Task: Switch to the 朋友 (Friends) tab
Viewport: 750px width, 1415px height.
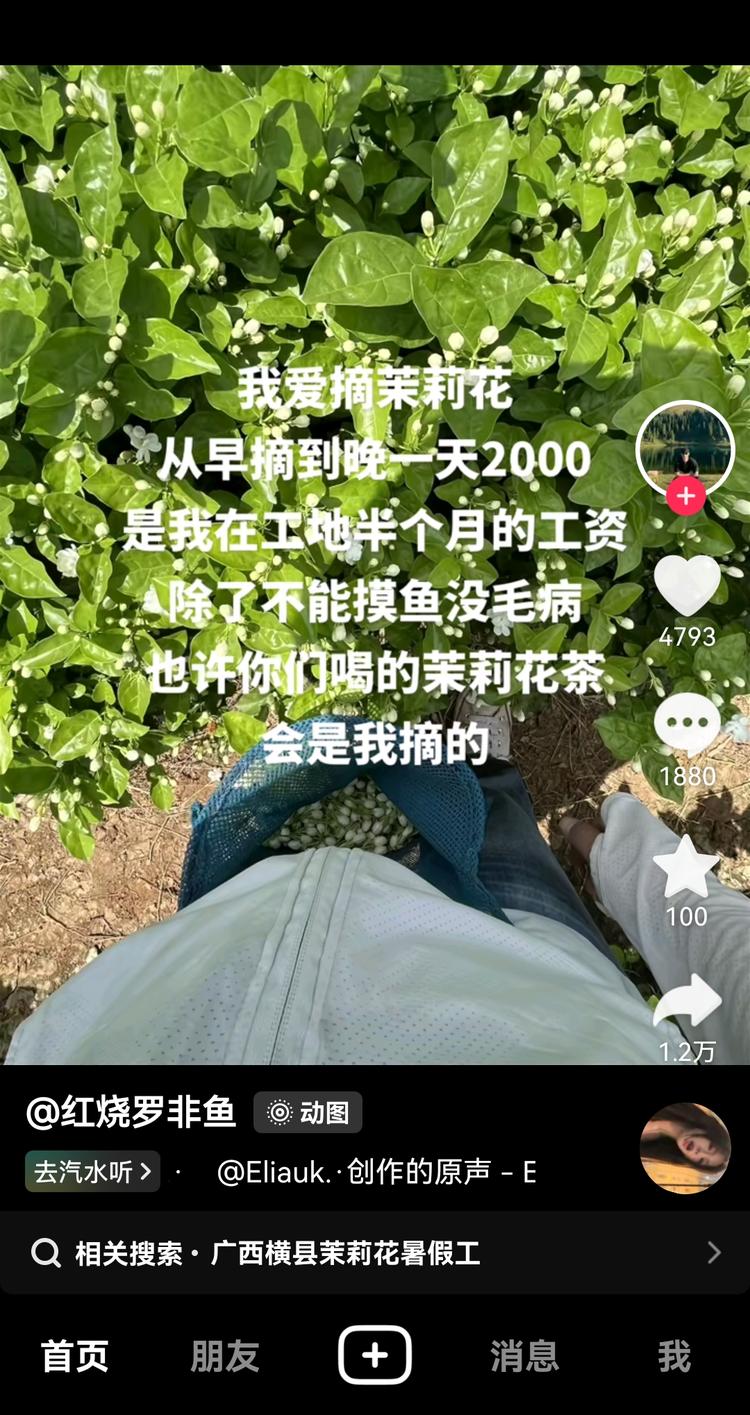Action: point(224,1355)
